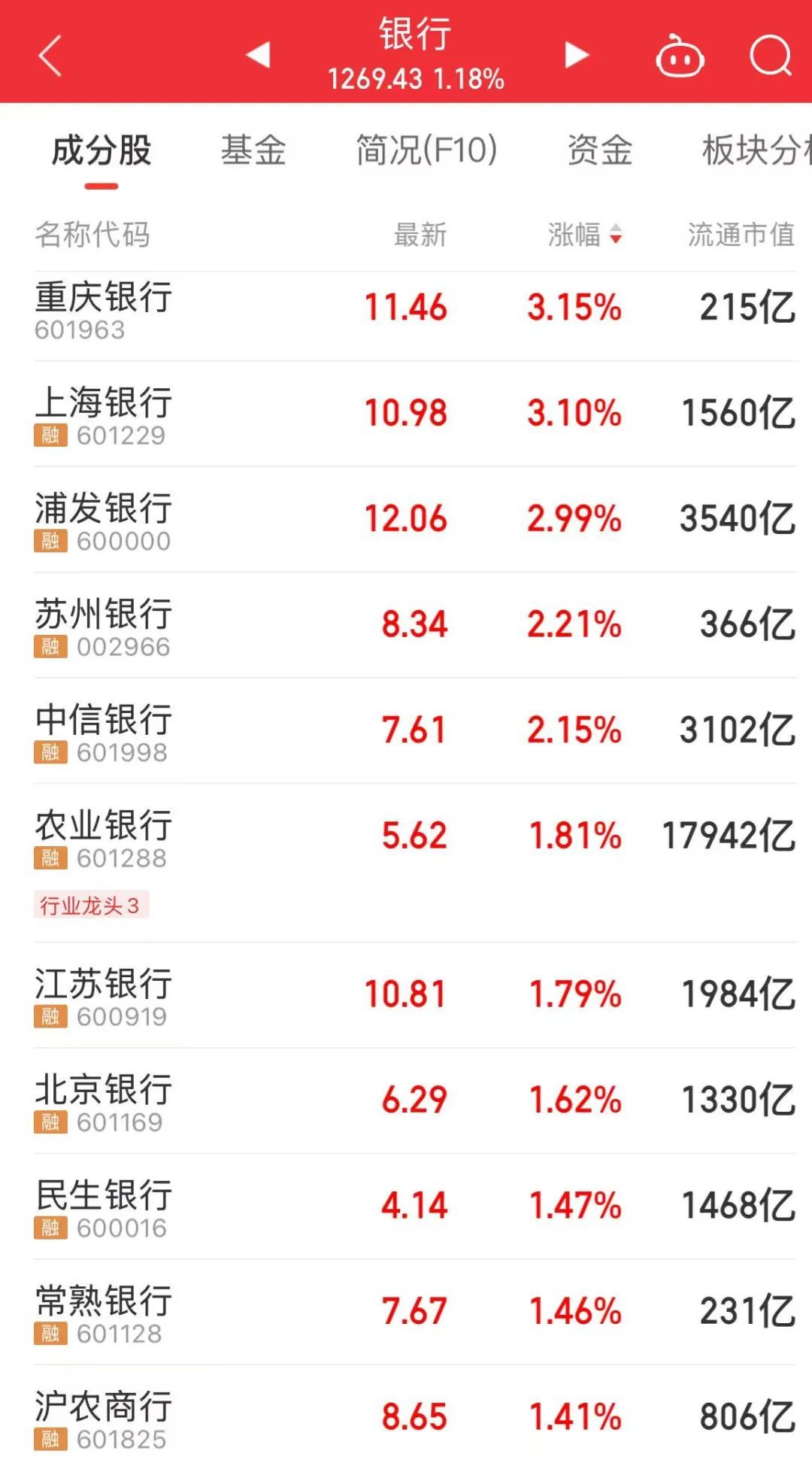812x1457 pixels.
Task: Switch to the next sector with right triangle
Action: [x=576, y=54]
